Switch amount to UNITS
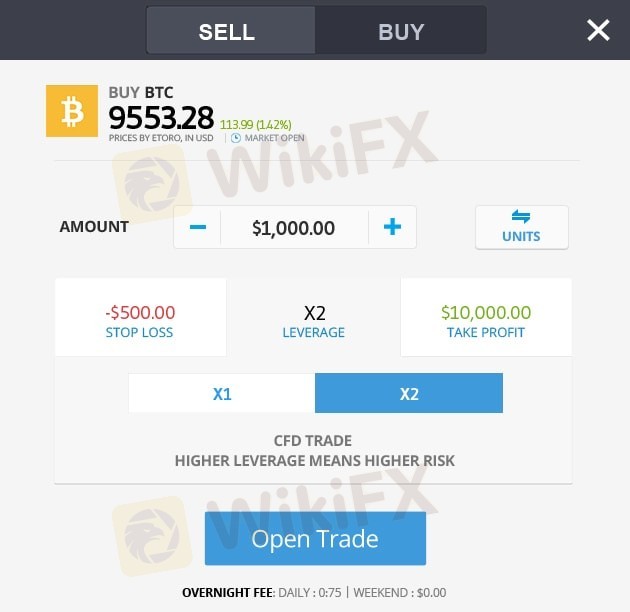The width and height of the screenshot is (630, 612). click(x=521, y=227)
